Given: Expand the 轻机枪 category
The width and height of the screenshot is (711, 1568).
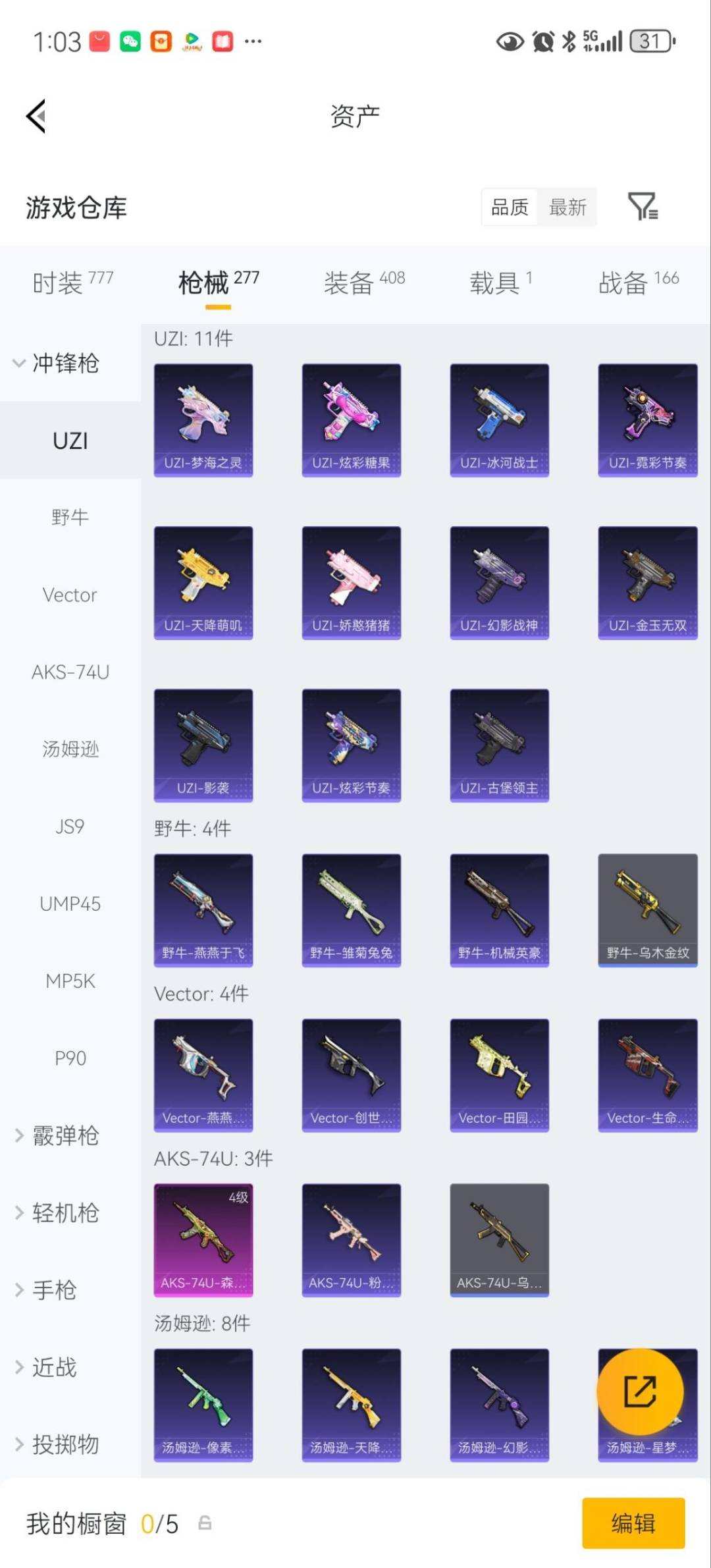Looking at the screenshot, I should [65, 1212].
